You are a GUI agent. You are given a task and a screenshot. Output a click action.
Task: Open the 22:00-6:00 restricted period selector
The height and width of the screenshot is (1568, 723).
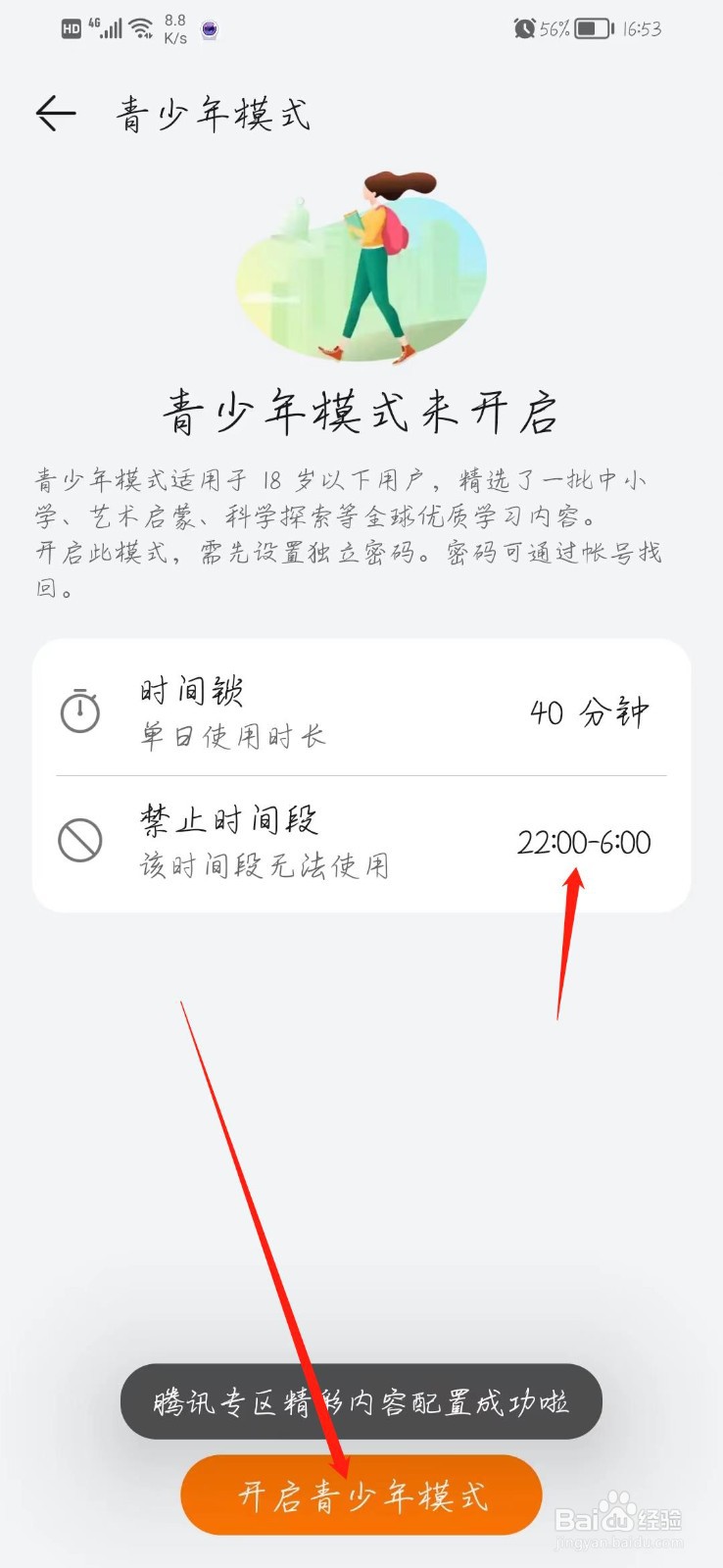584,843
